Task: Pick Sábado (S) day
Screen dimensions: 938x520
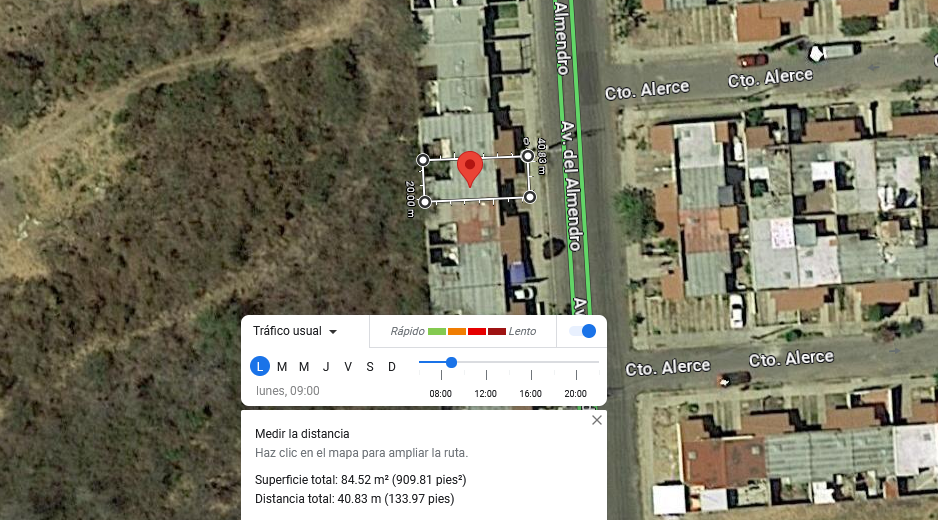Action: pyautogui.click(x=370, y=367)
